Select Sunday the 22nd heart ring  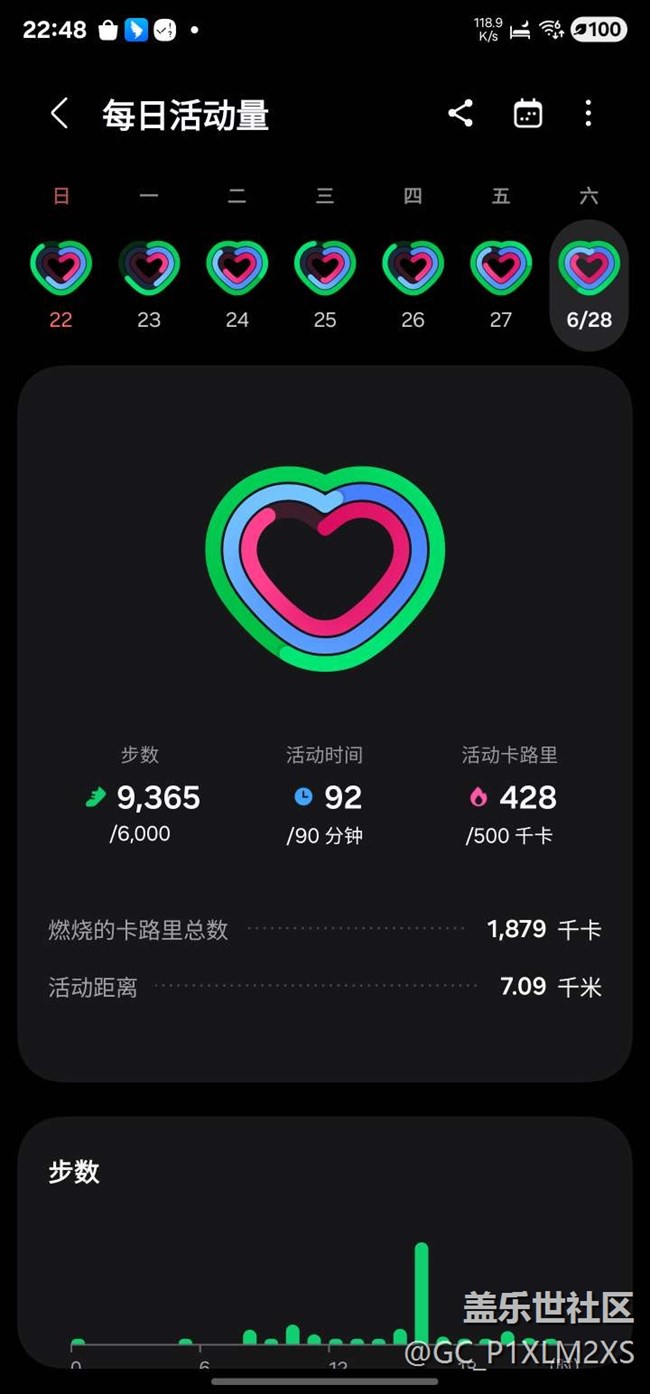(61, 268)
